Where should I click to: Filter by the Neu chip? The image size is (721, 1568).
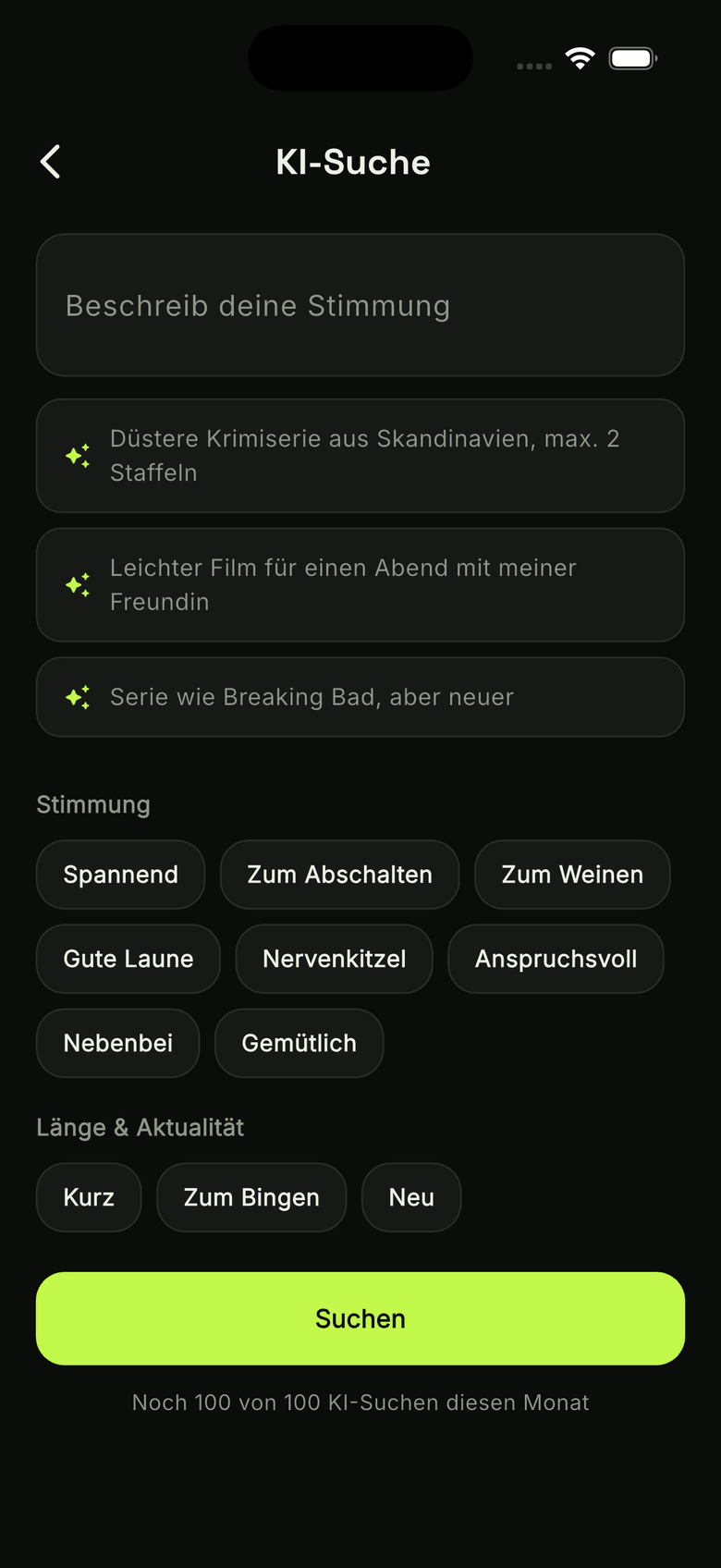coord(411,1197)
